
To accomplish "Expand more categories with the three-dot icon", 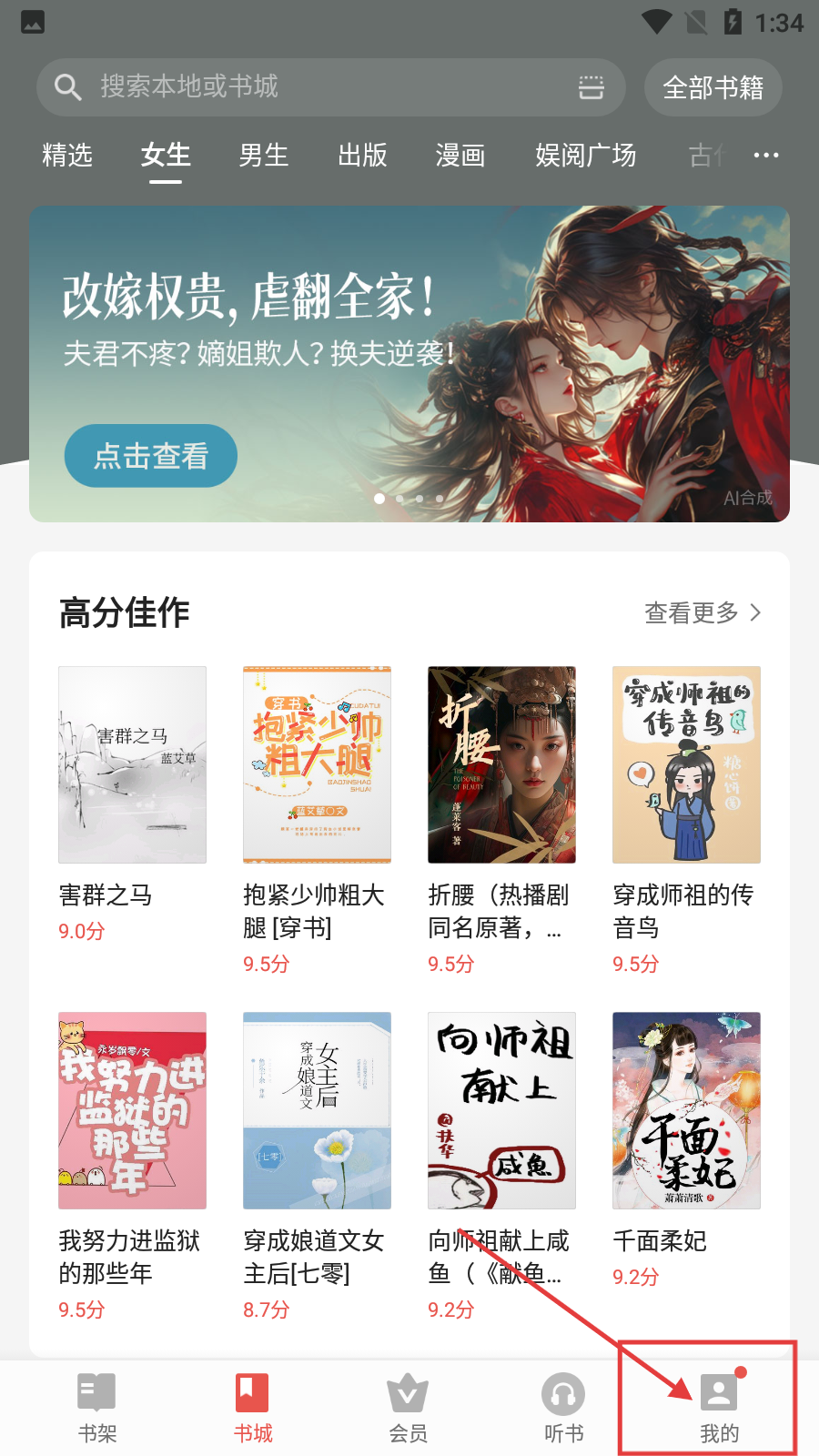I will [765, 156].
